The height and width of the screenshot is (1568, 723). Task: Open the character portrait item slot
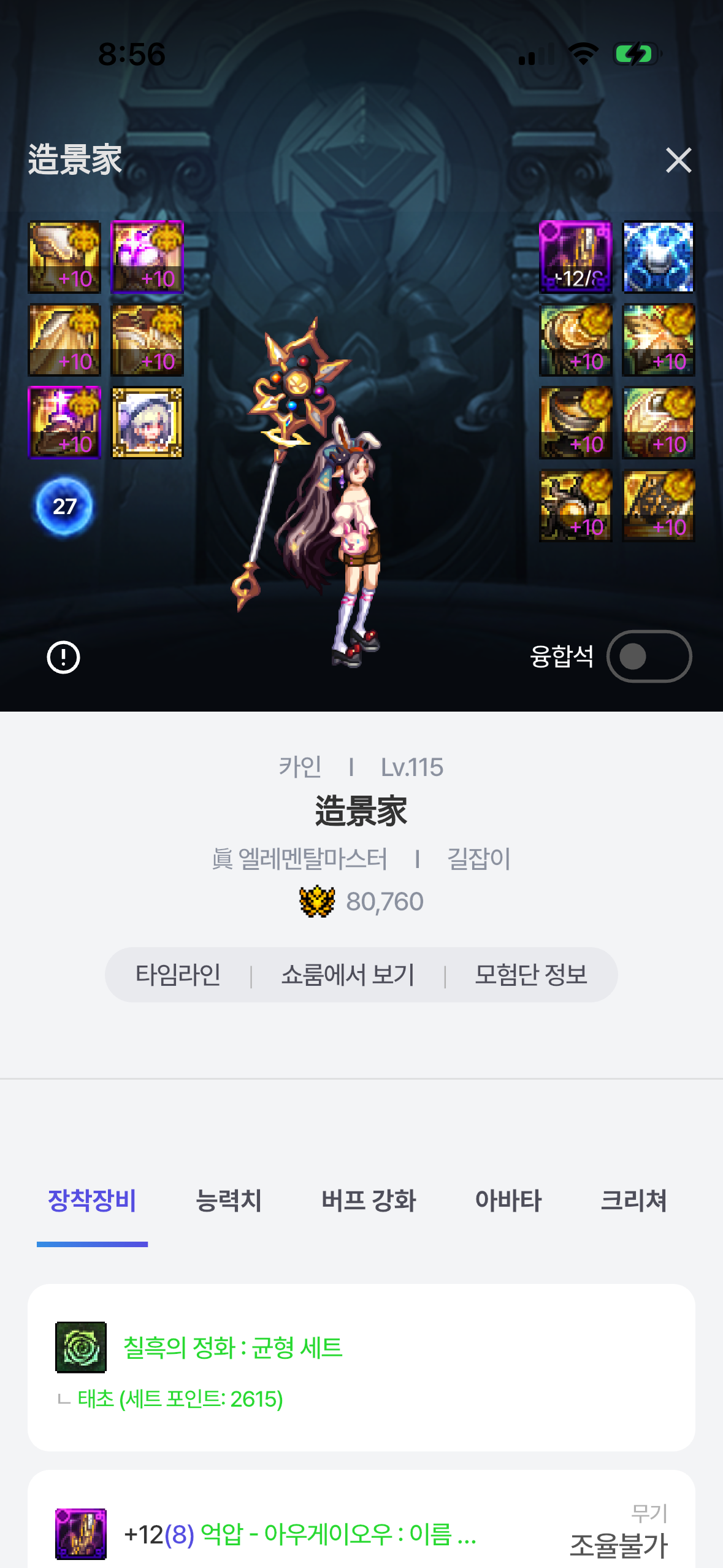(147, 423)
